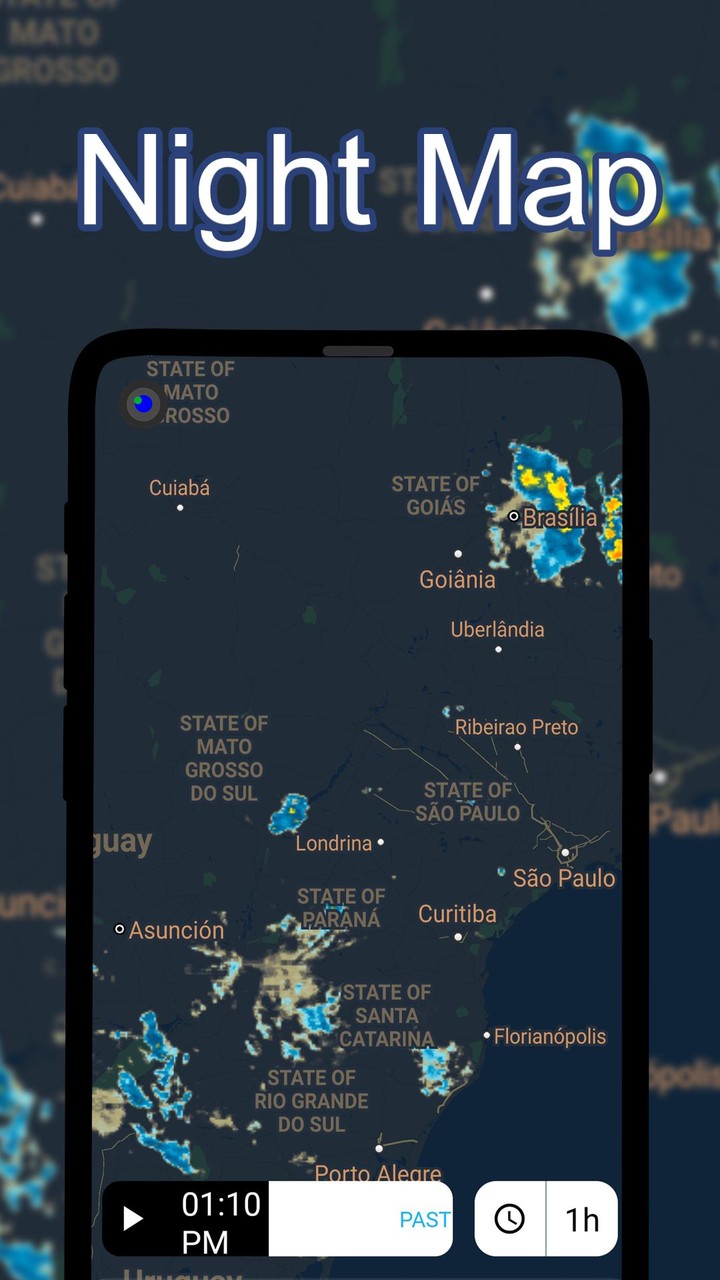
Task: Open the 1h duration selector
Action: click(x=582, y=1219)
